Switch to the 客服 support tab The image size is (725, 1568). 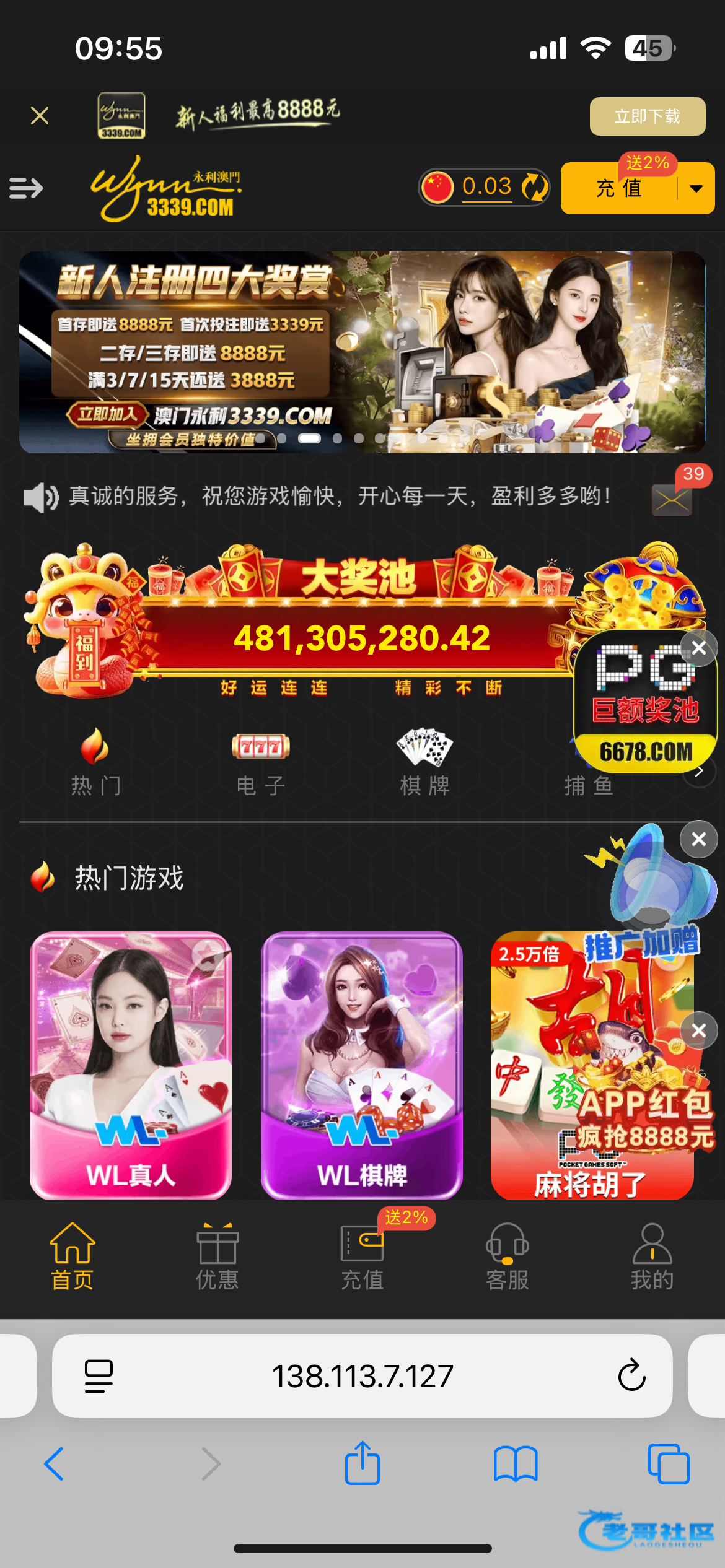[x=507, y=1257]
